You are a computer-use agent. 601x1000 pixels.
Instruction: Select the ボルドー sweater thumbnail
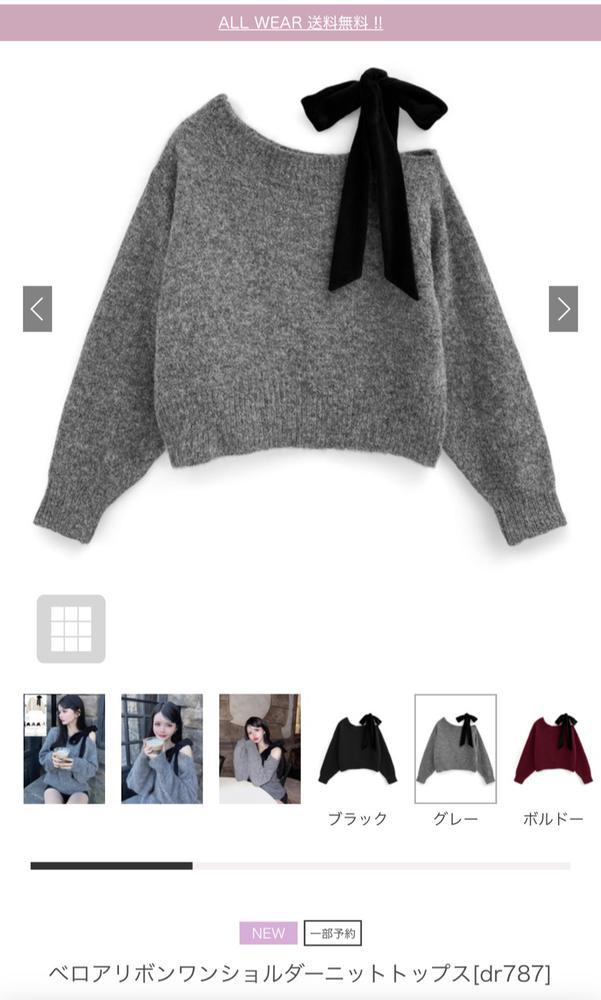click(553, 751)
